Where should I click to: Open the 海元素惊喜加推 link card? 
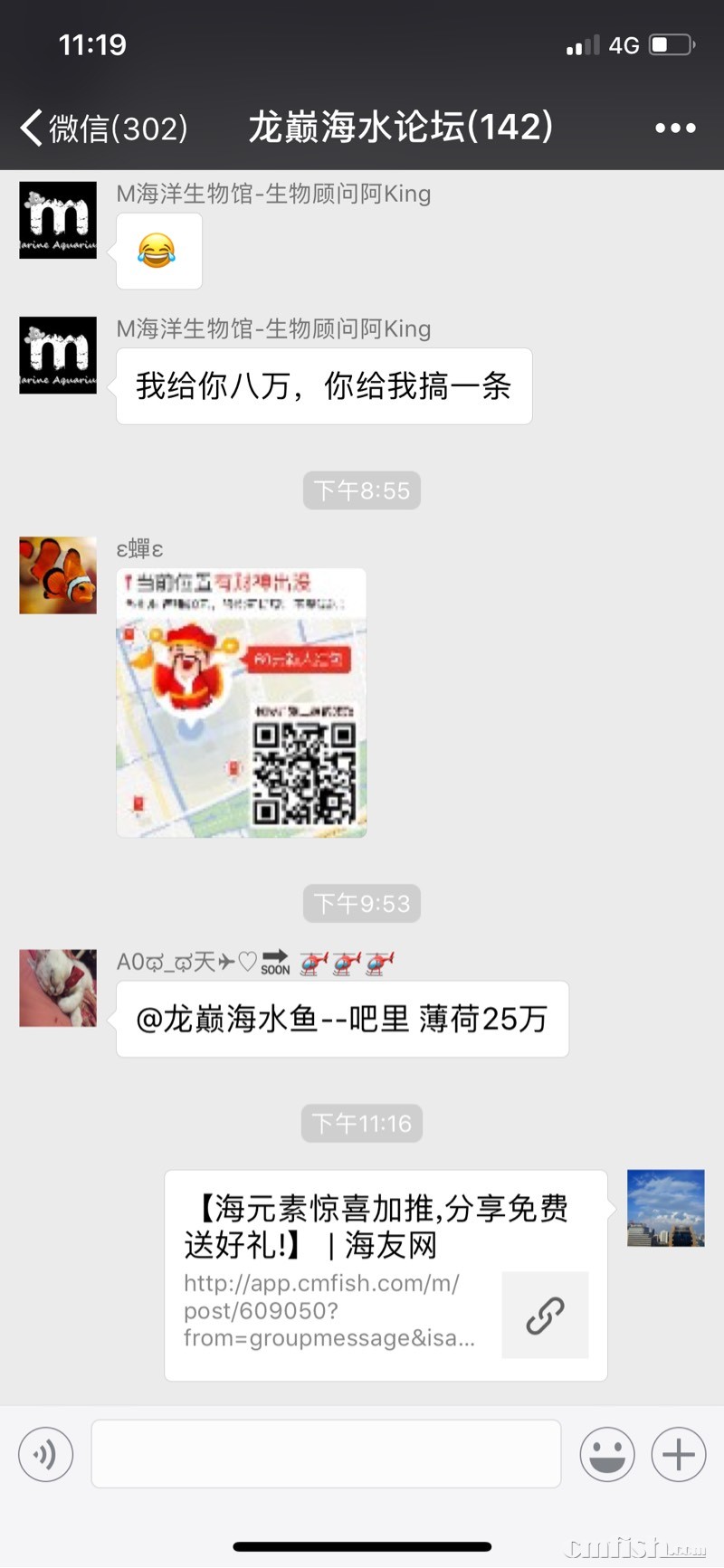386,1275
